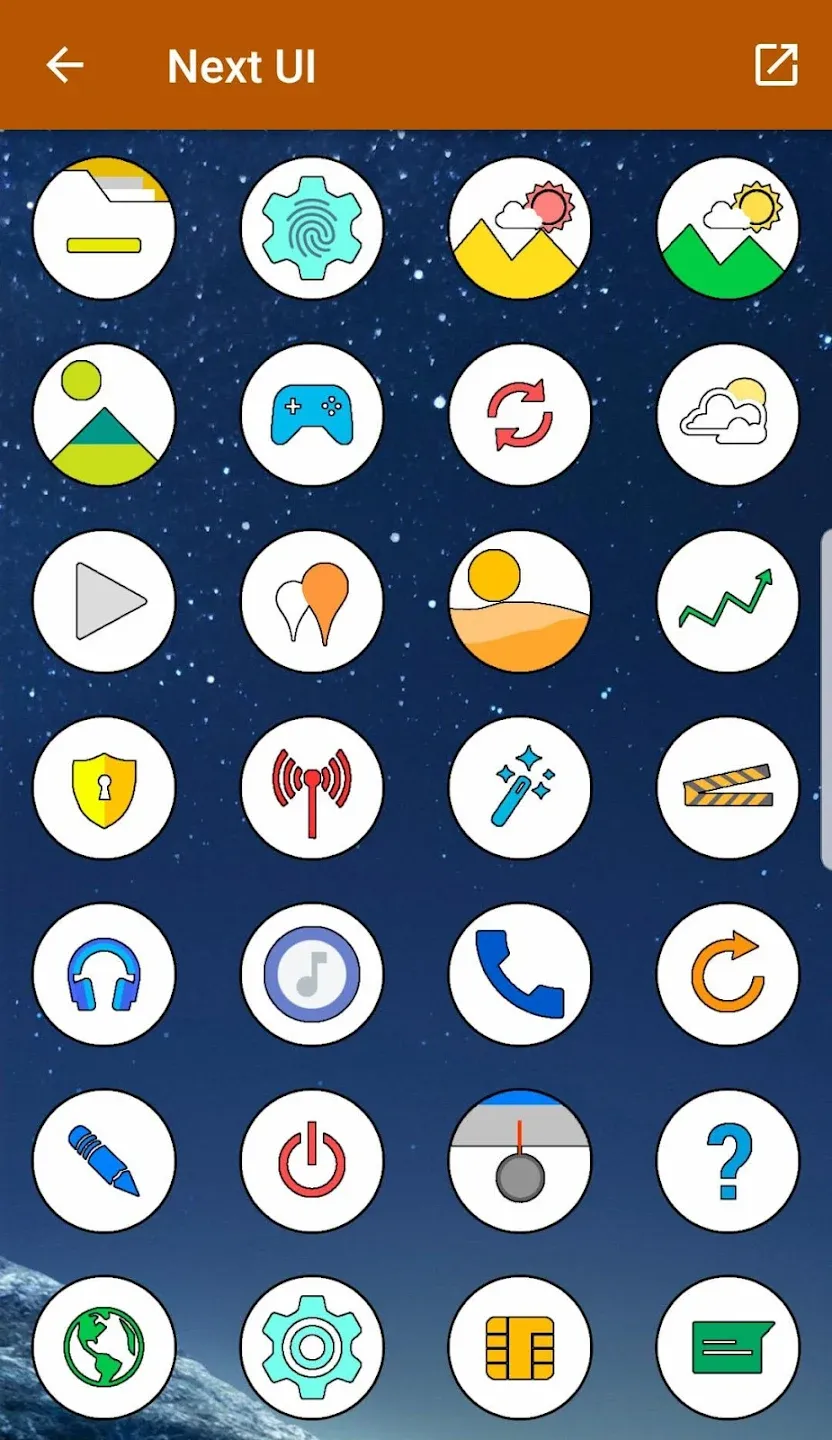Select the blue headphones icon

[x=104, y=974]
